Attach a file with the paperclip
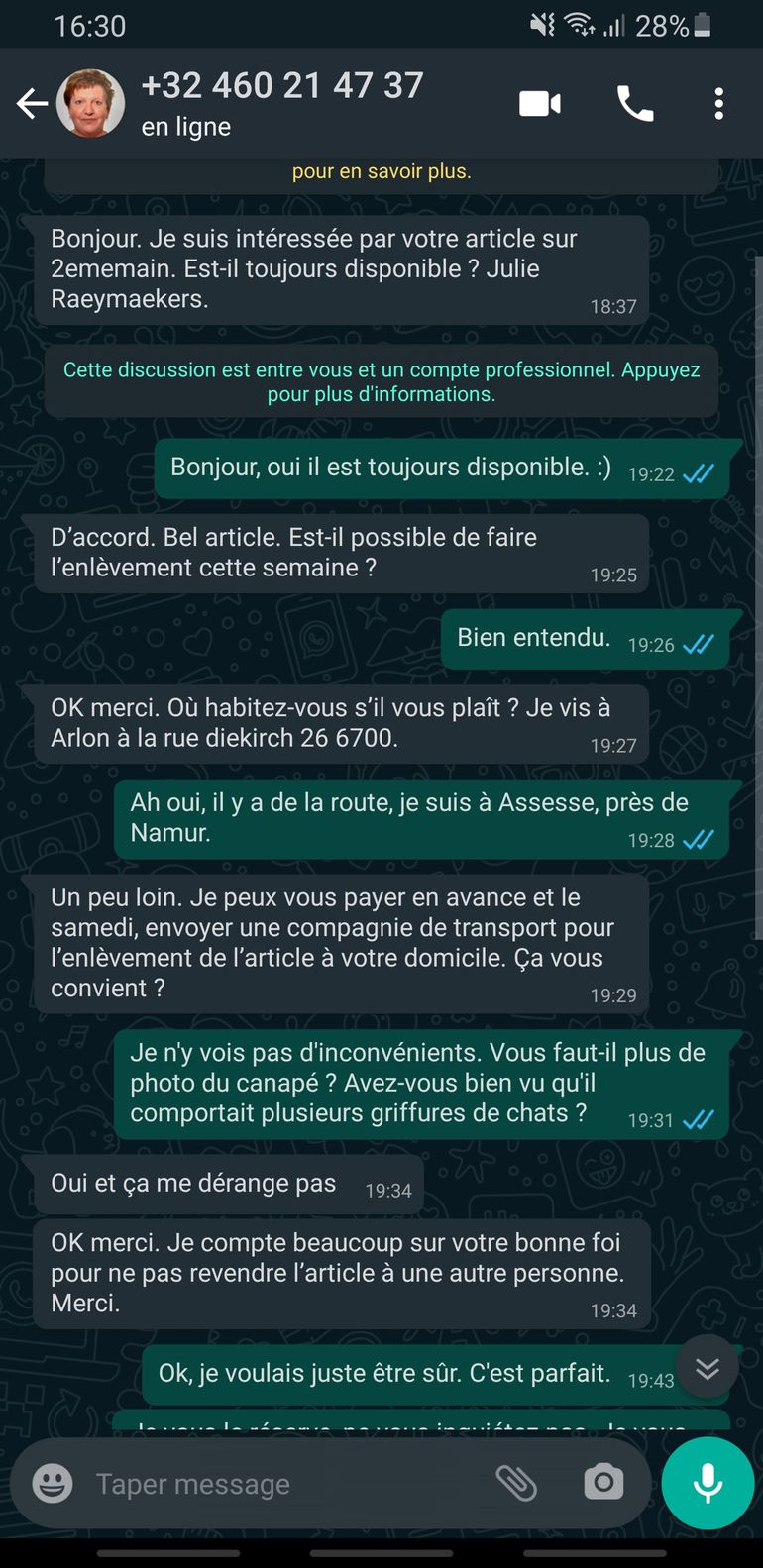 click(x=516, y=1483)
